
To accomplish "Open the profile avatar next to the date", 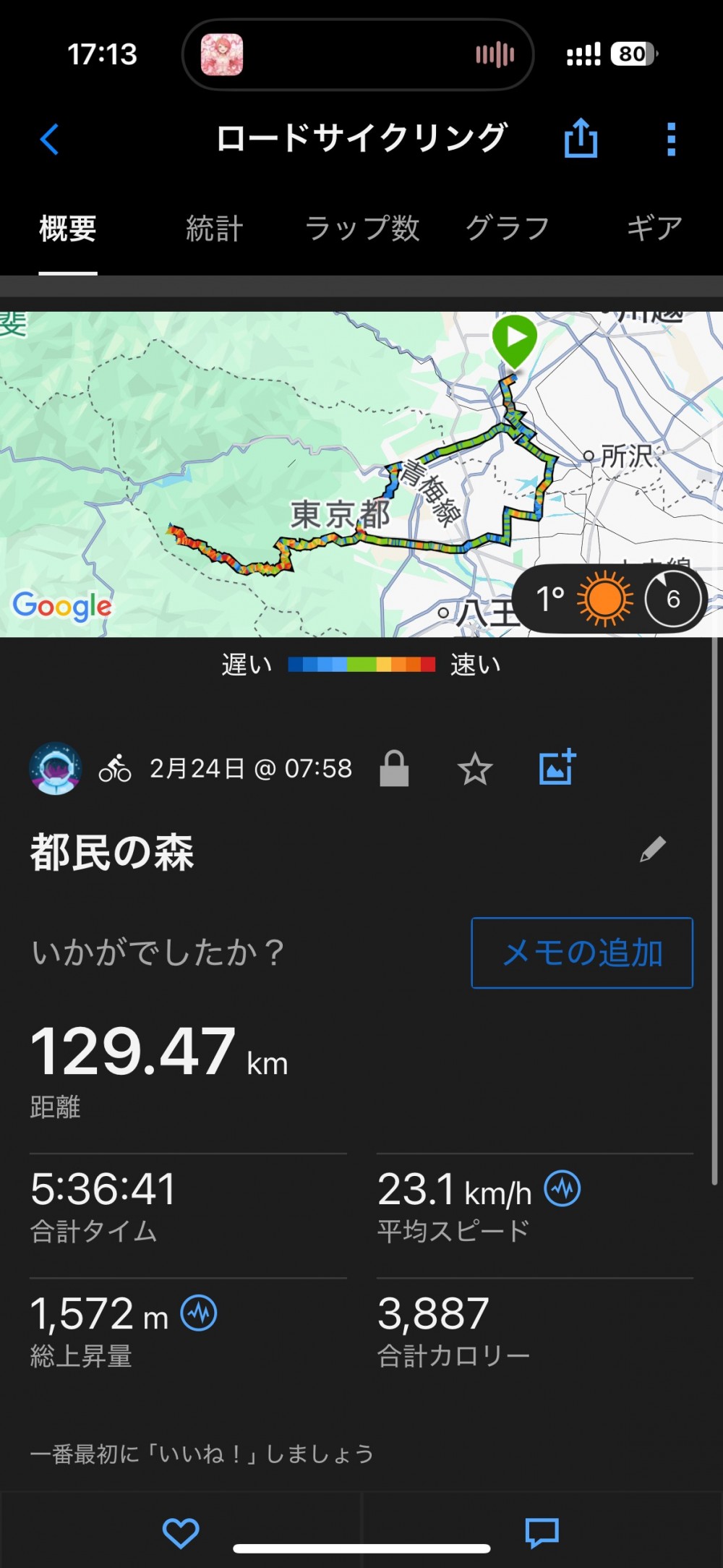I will click(x=55, y=768).
